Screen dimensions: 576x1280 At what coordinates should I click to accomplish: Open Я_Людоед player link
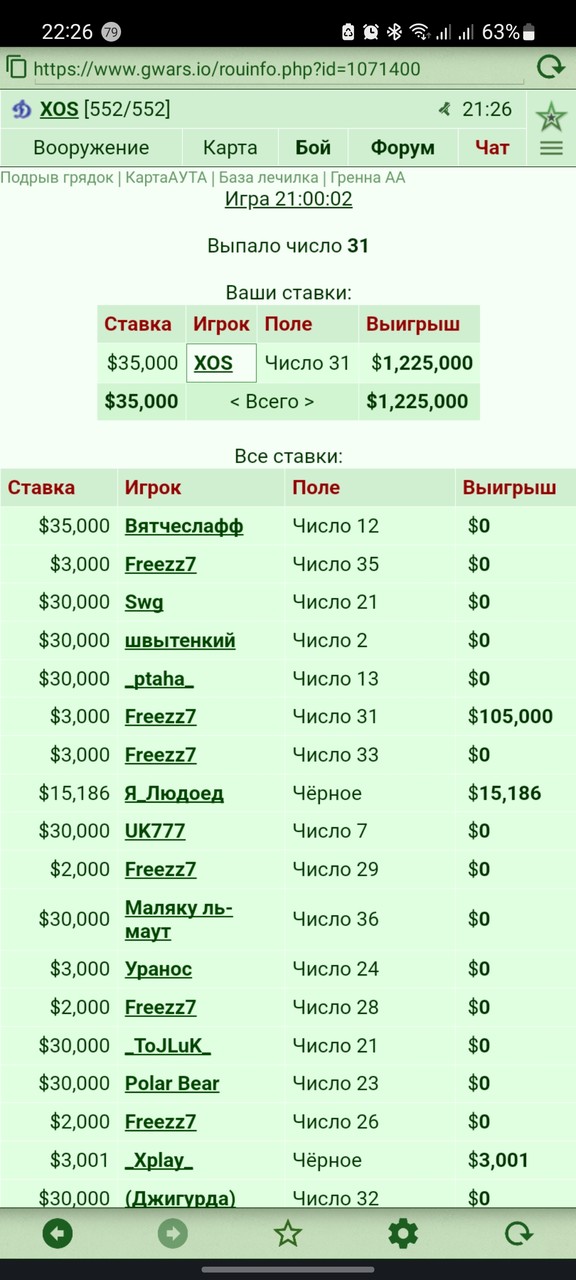click(x=174, y=793)
